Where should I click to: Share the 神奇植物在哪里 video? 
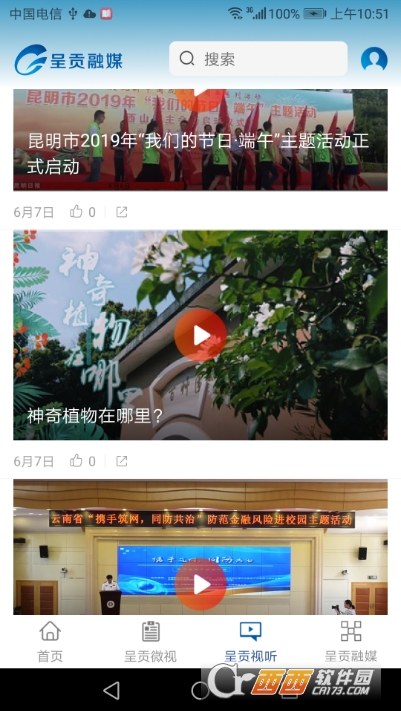121,461
